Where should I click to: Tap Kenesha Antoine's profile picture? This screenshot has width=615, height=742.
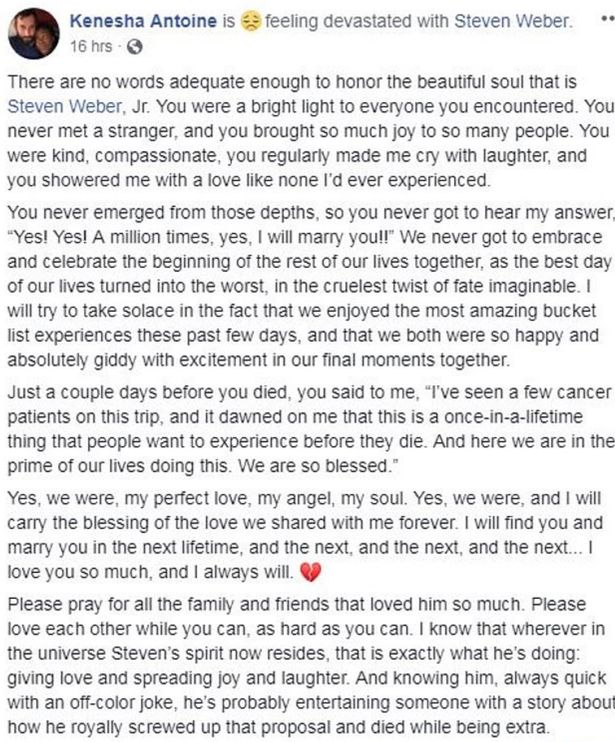tap(33, 31)
